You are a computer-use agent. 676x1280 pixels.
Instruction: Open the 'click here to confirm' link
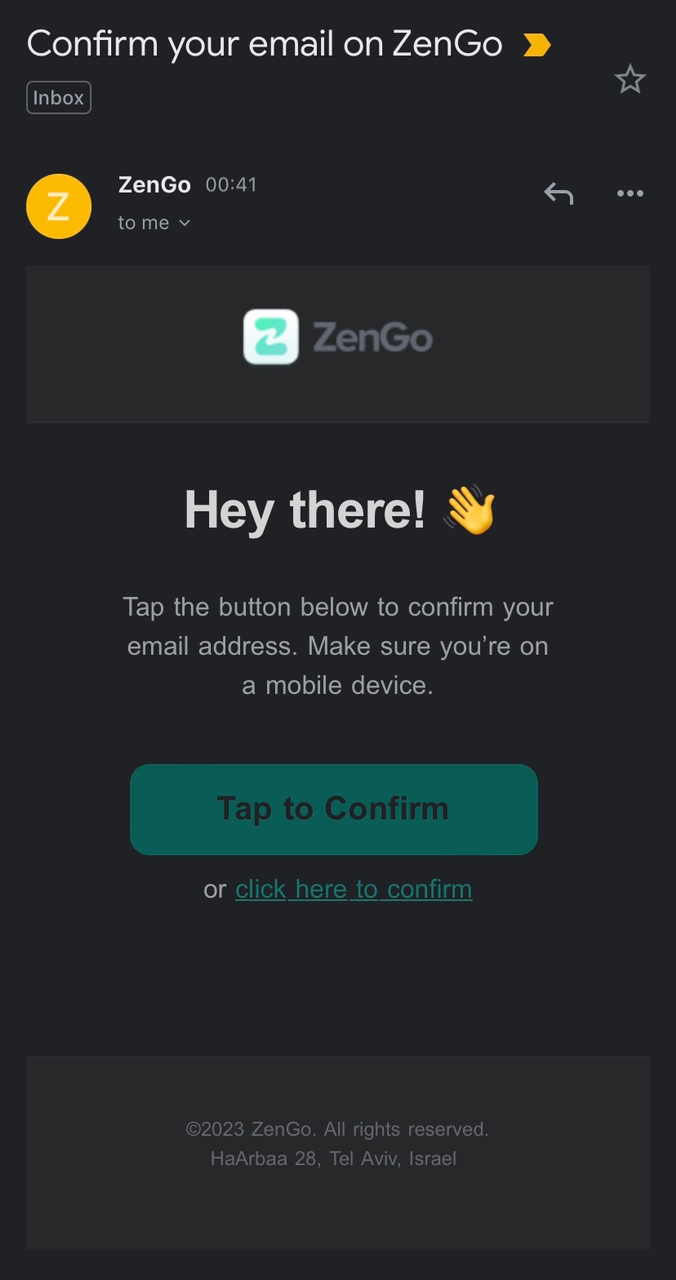[353, 889]
